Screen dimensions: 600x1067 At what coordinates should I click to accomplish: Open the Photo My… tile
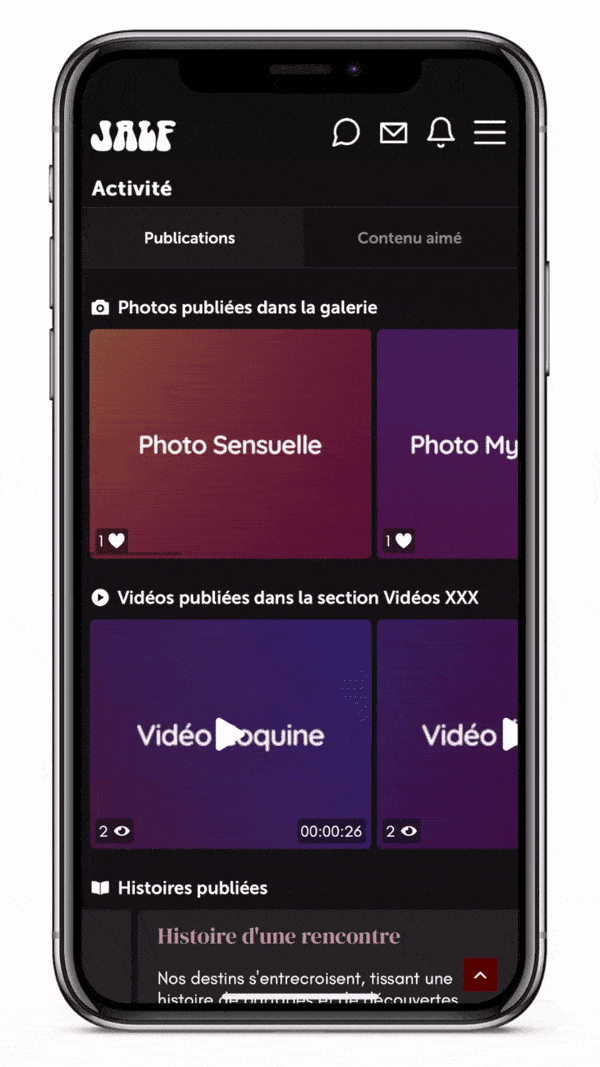(448, 444)
